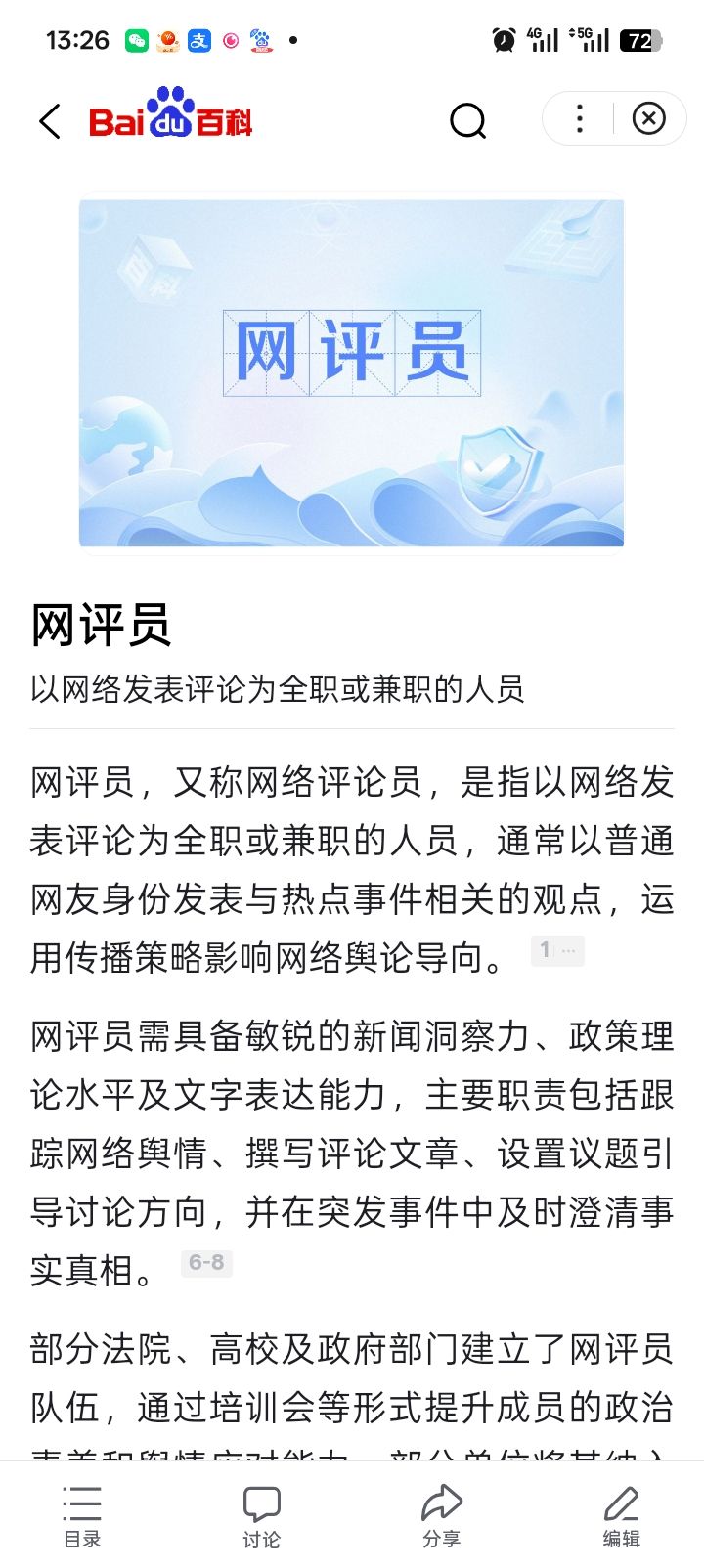Open reference citation 6-8
Viewport: 704px width, 1568px height.
(x=206, y=1263)
